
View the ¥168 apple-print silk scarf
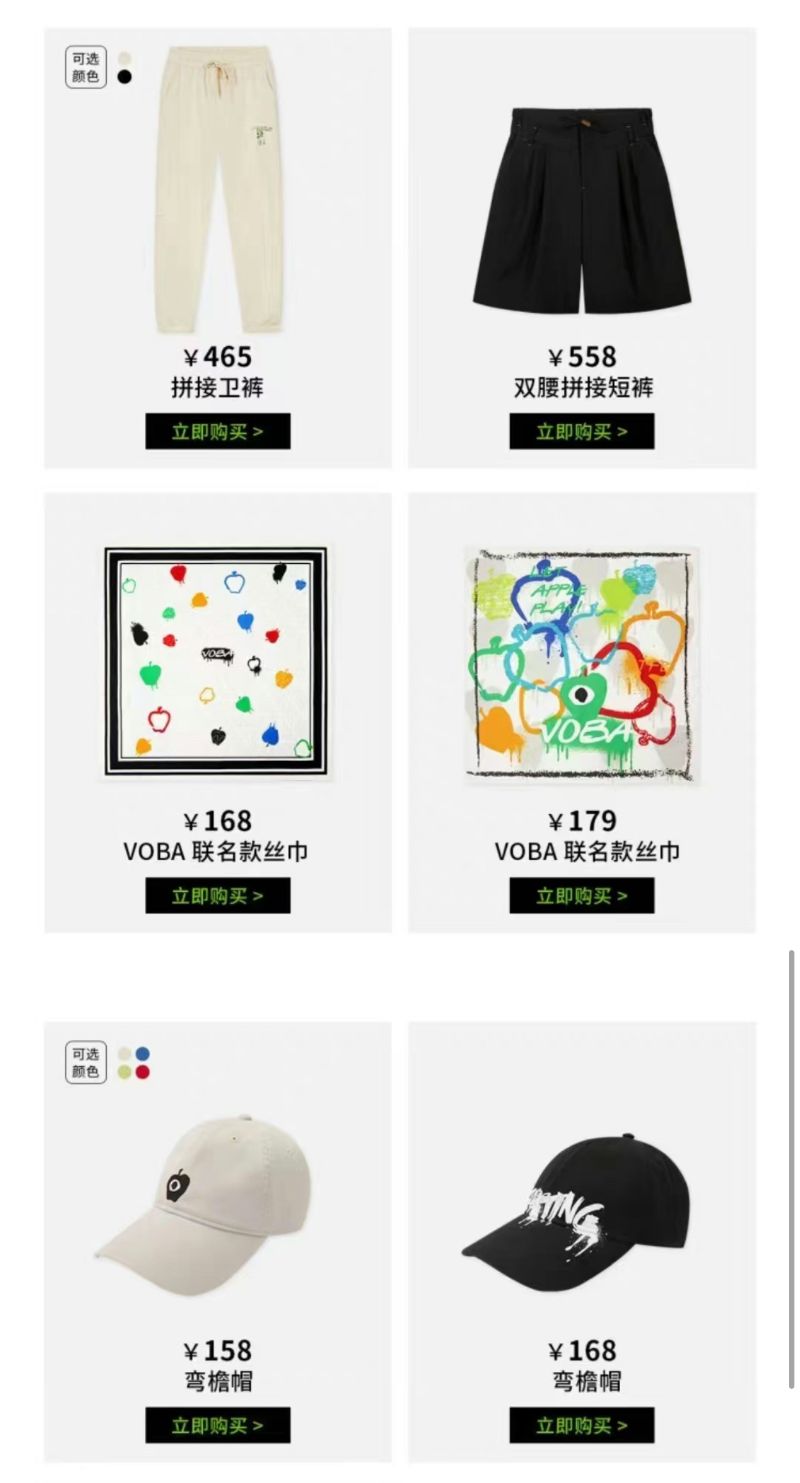tap(217, 662)
